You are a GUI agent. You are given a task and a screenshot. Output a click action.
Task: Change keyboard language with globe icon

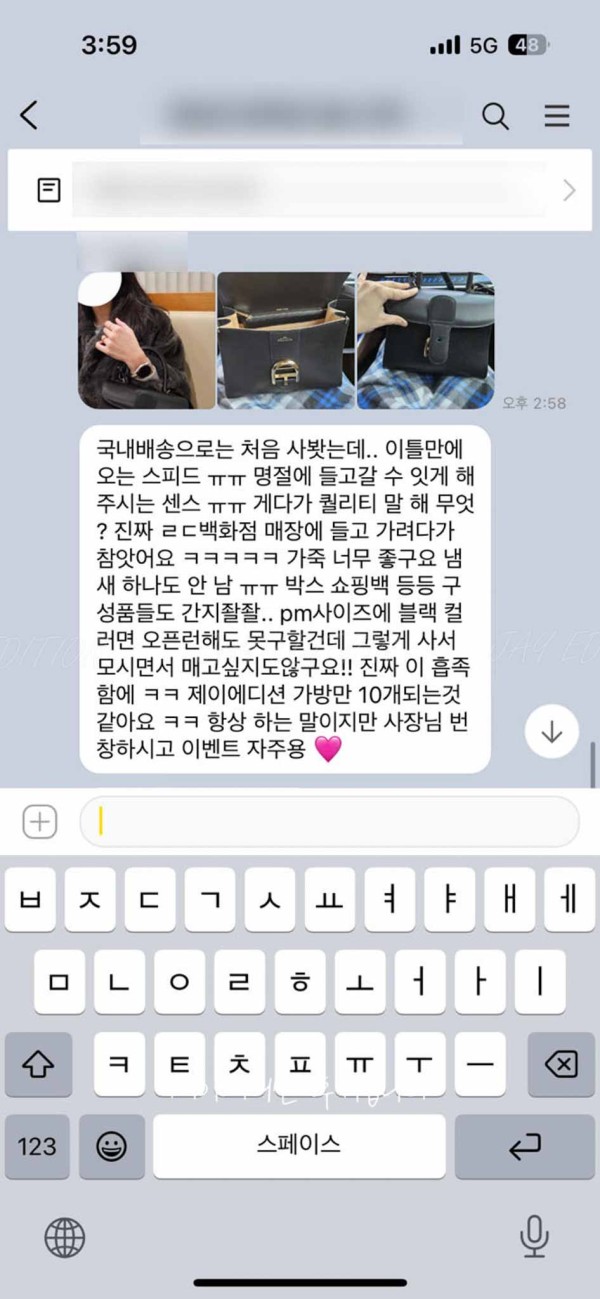coord(65,1238)
